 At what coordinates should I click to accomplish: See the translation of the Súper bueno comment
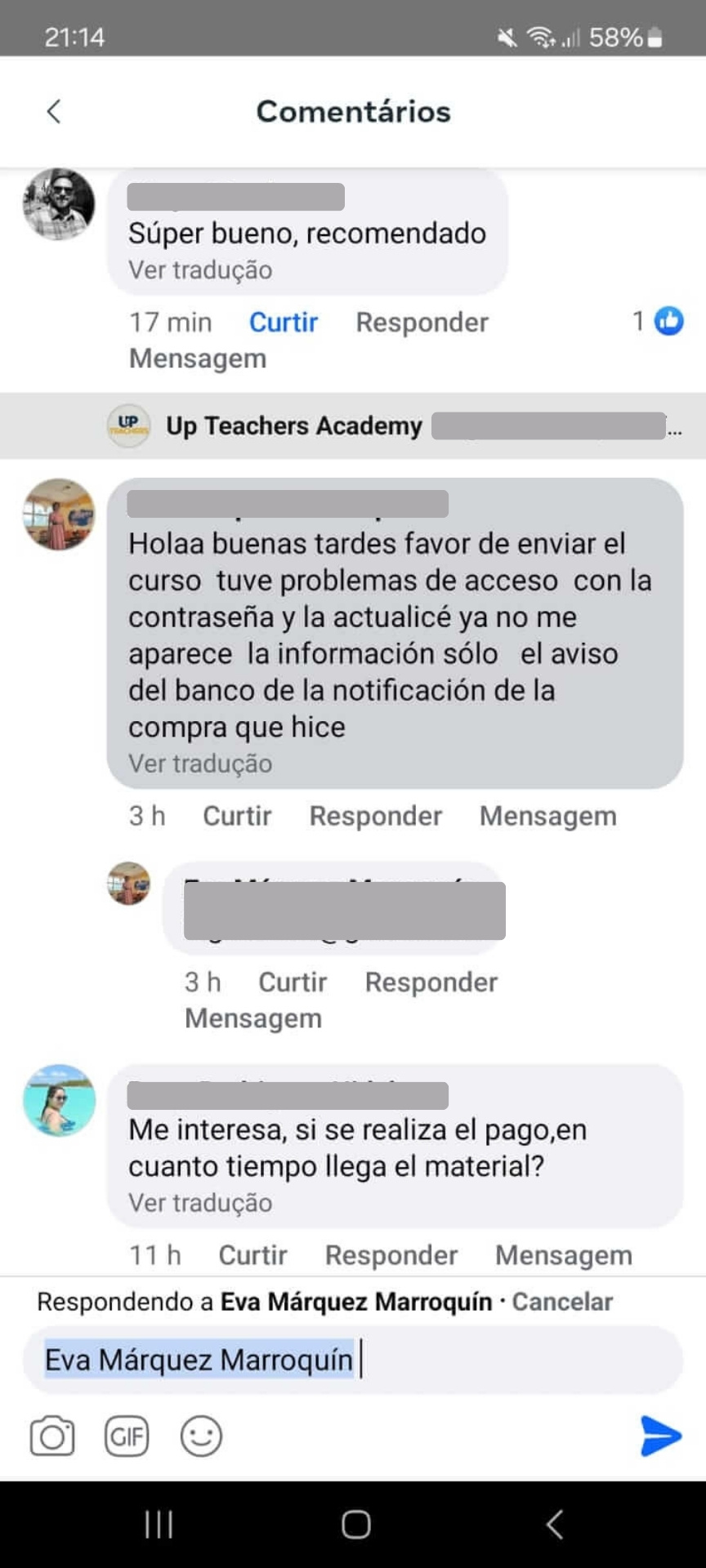pos(200,269)
